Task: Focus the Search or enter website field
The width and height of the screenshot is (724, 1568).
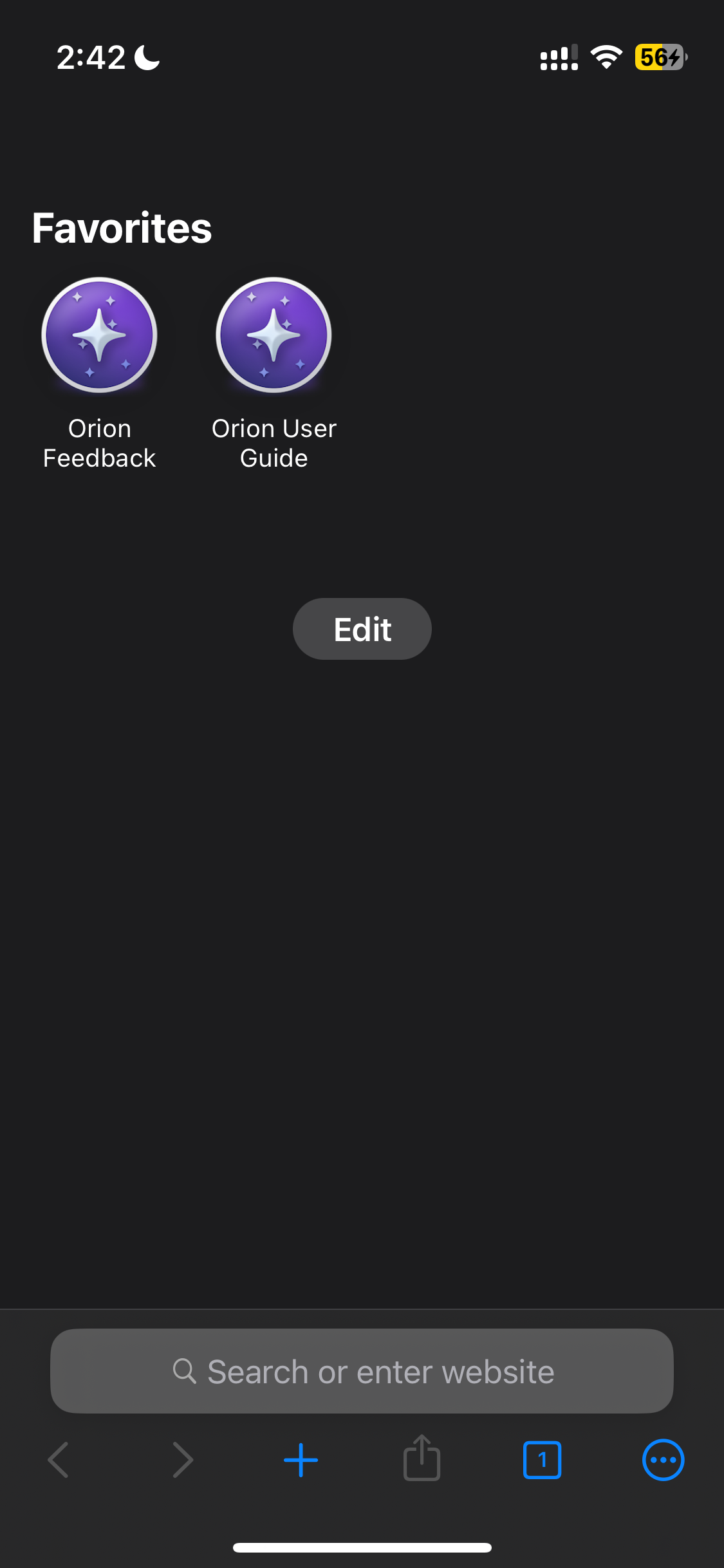Action: (362, 1371)
